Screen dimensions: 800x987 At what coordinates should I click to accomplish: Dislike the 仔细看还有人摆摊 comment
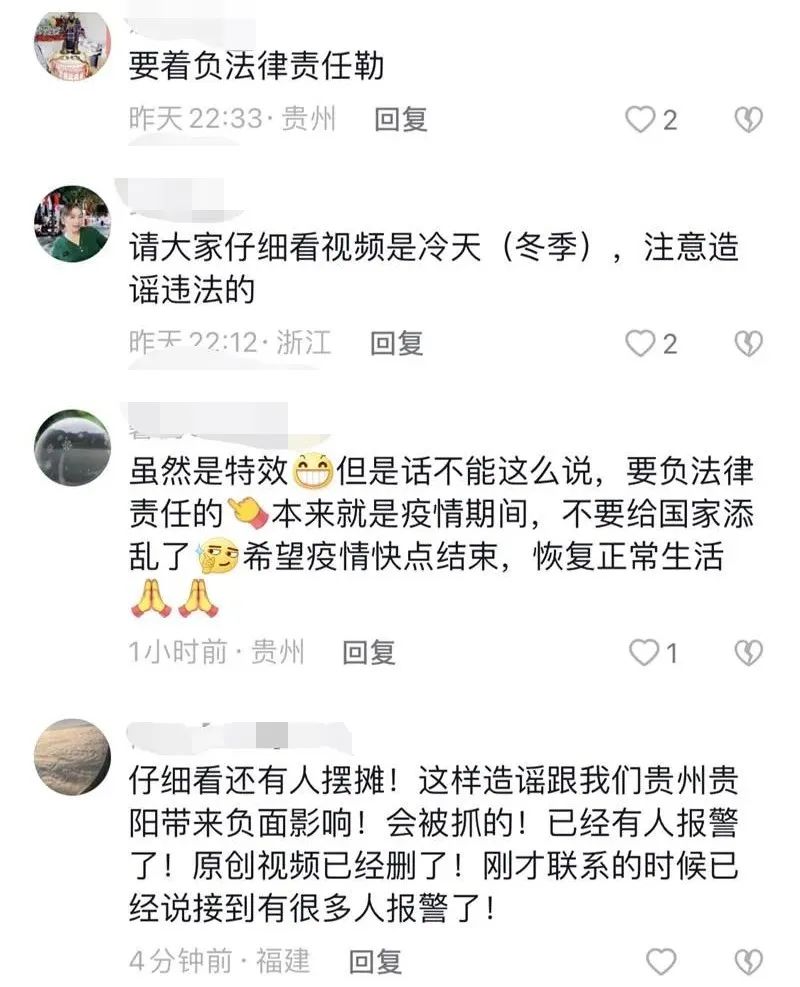click(749, 962)
